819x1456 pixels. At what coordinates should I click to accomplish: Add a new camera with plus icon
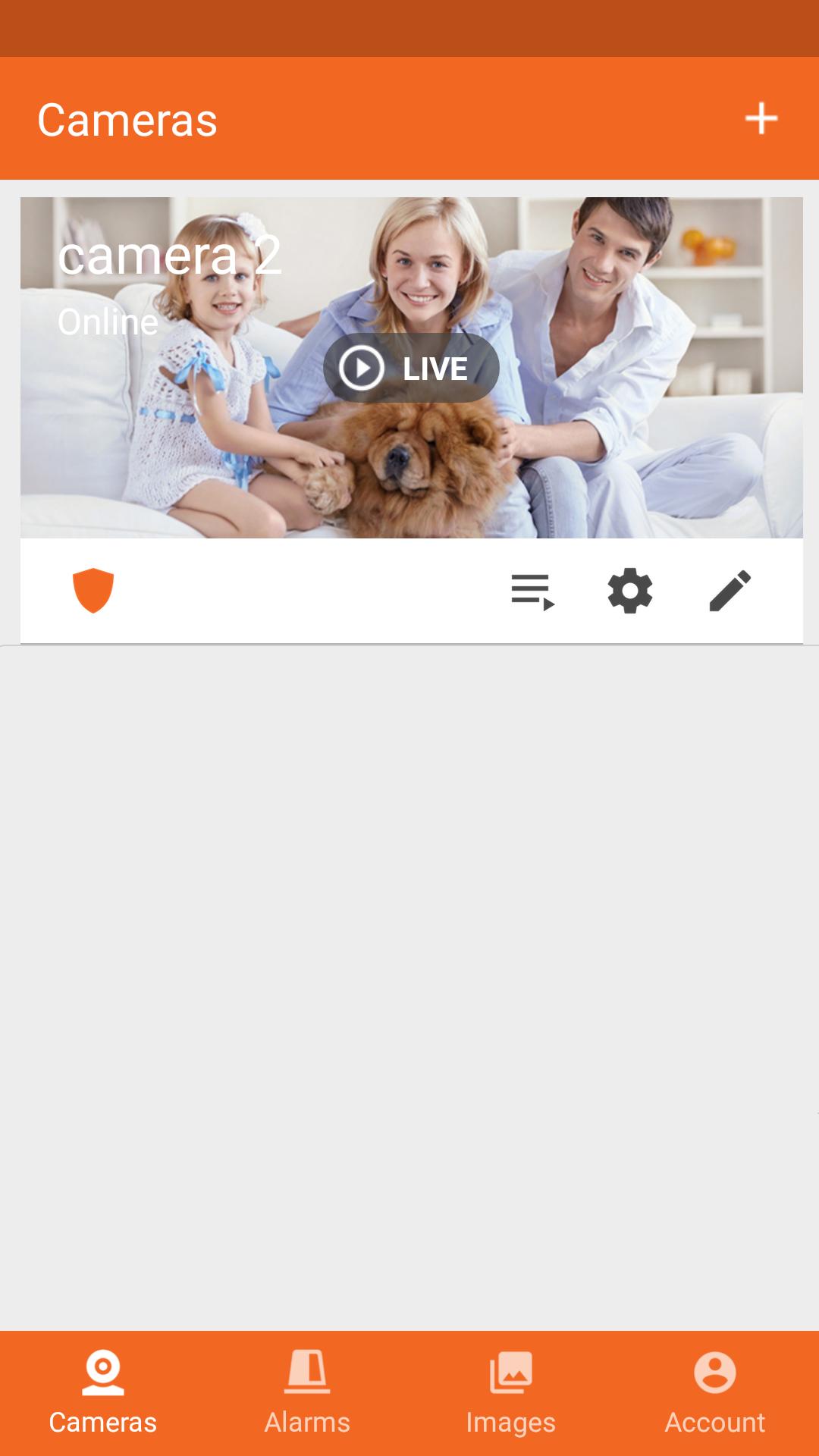(761, 119)
